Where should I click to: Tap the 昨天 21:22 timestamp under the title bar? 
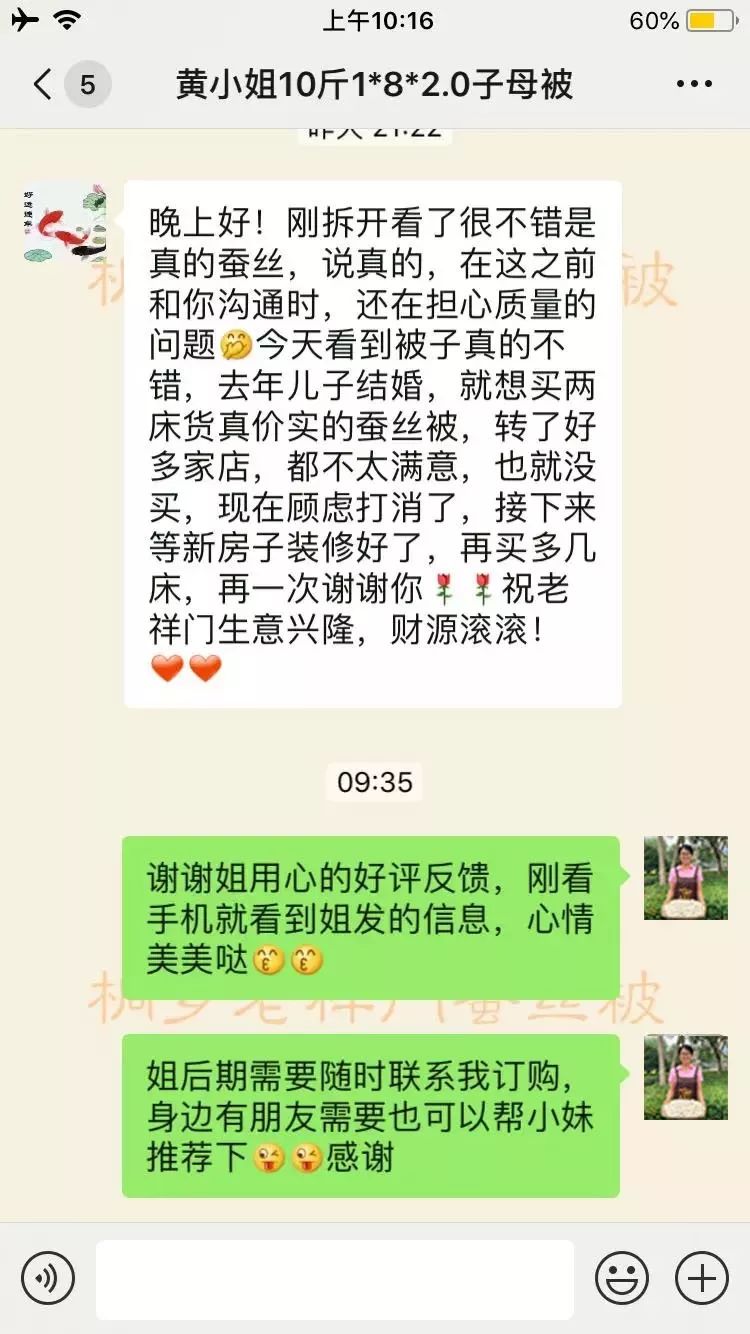pos(375,128)
